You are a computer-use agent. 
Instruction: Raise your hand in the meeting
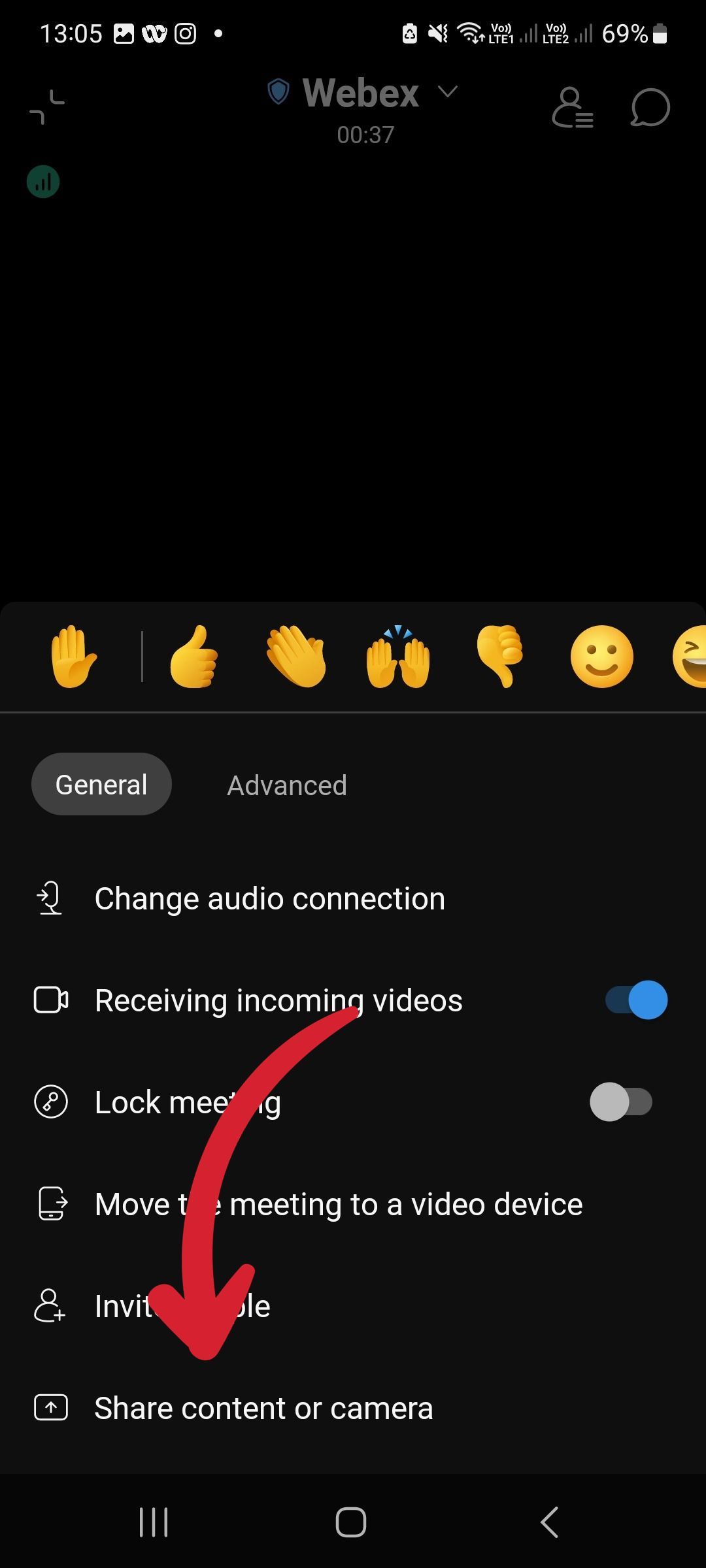[73, 657]
